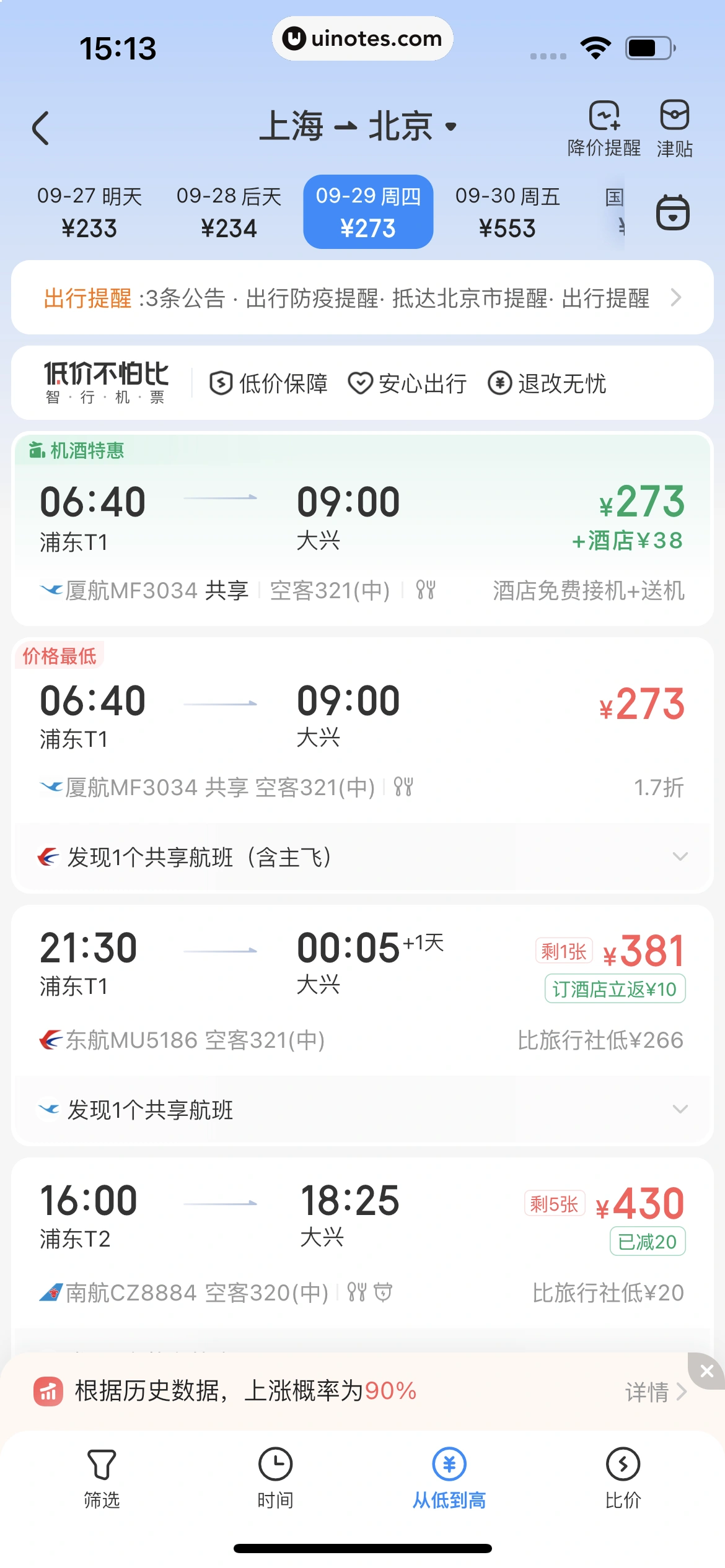Sort flights by 时间
The width and height of the screenshot is (725, 1568).
(x=275, y=1478)
